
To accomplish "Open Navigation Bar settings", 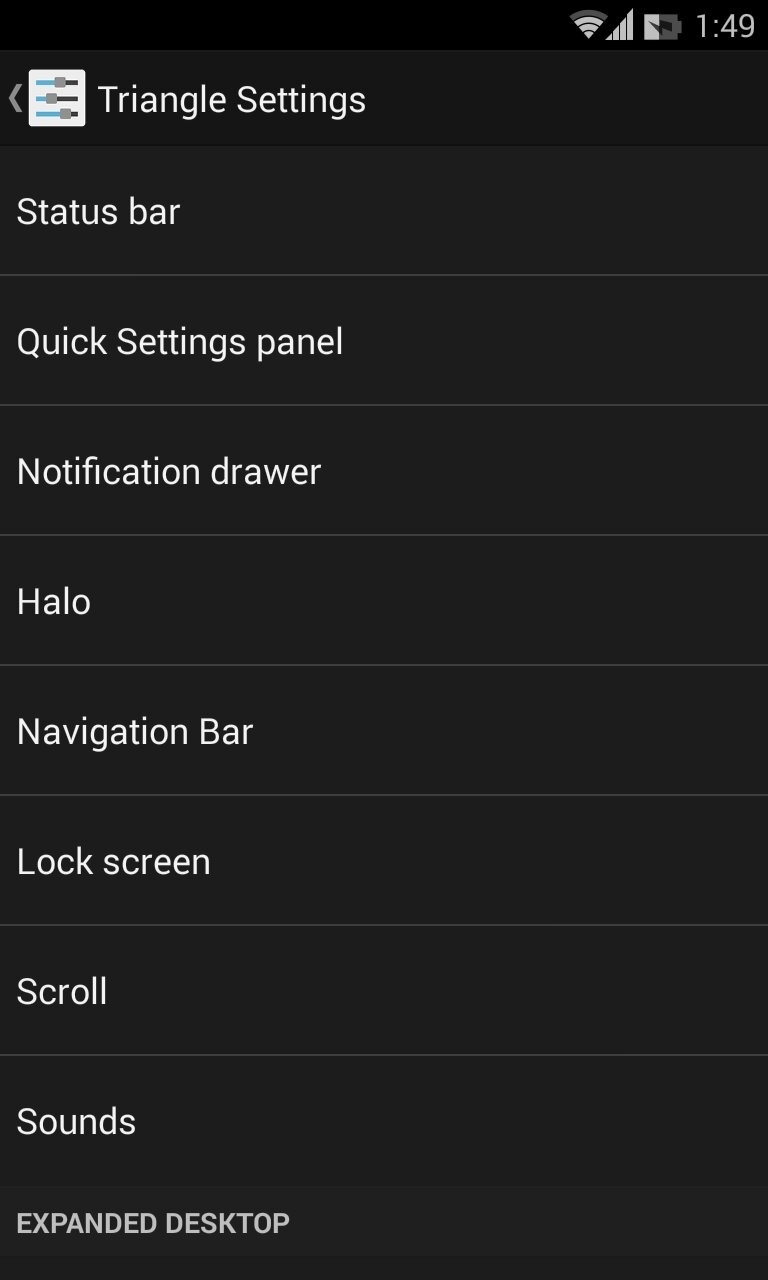I will coord(384,731).
